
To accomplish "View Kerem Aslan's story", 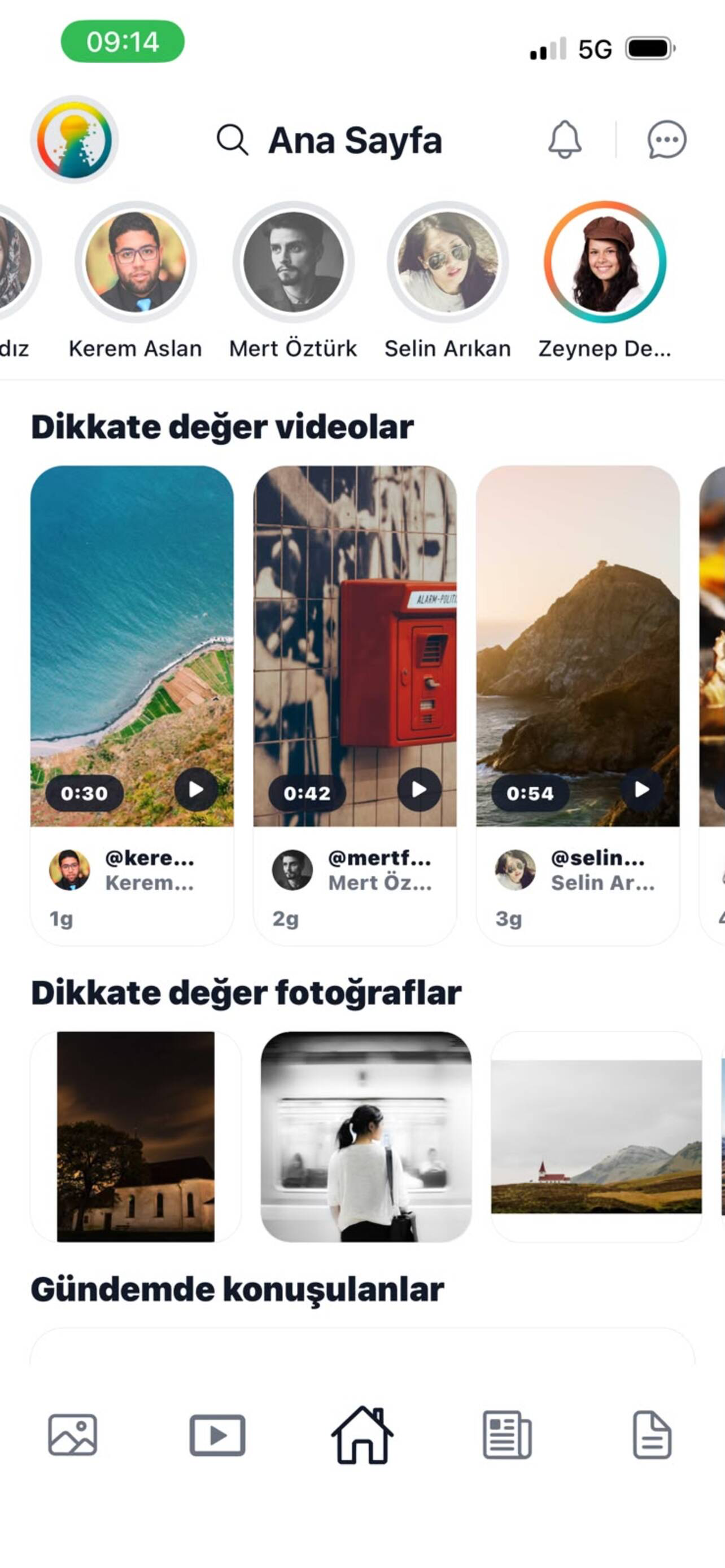I will 135,262.
